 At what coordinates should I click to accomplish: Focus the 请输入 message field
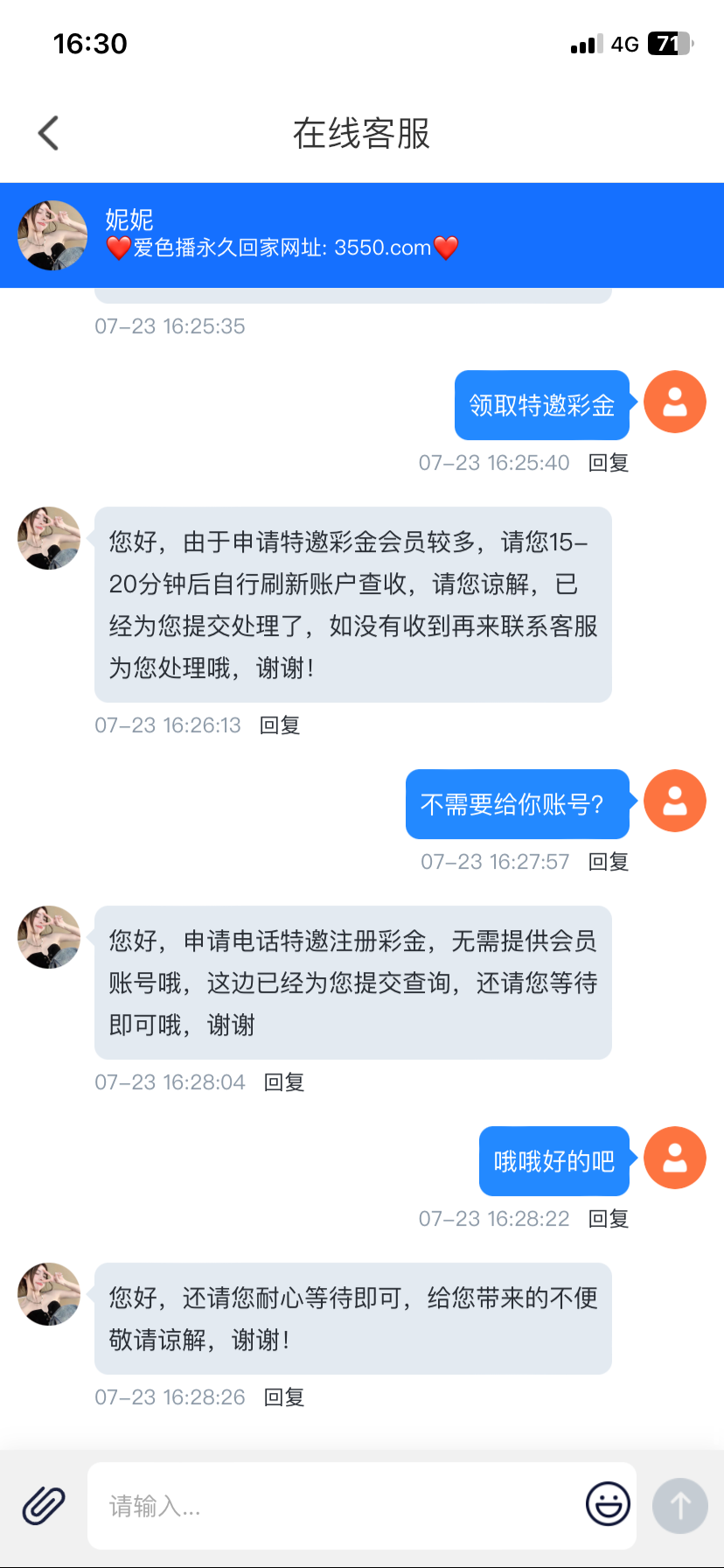click(332, 1506)
